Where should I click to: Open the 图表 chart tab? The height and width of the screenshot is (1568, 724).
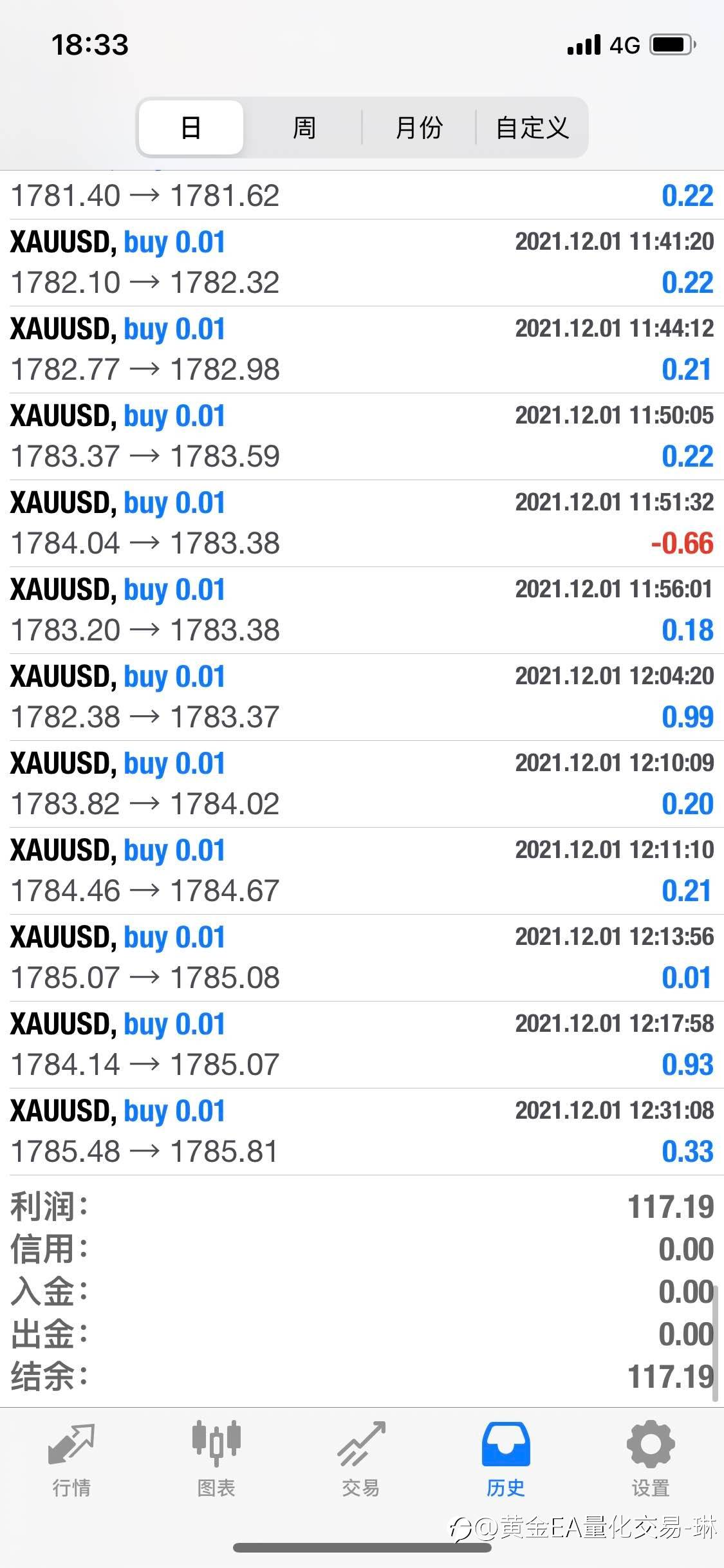coord(216,1459)
